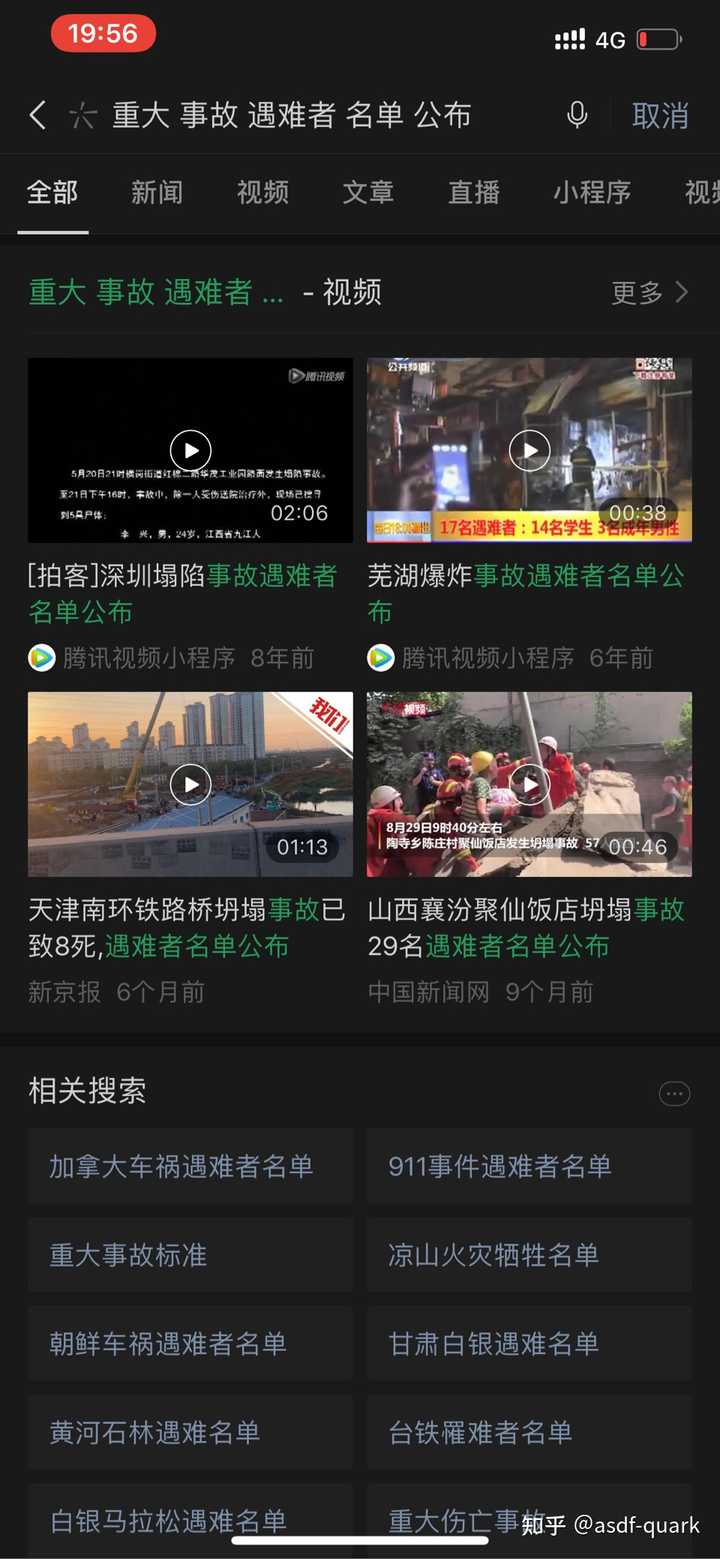
Task: Tap the search query input field
Action: [x=300, y=115]
